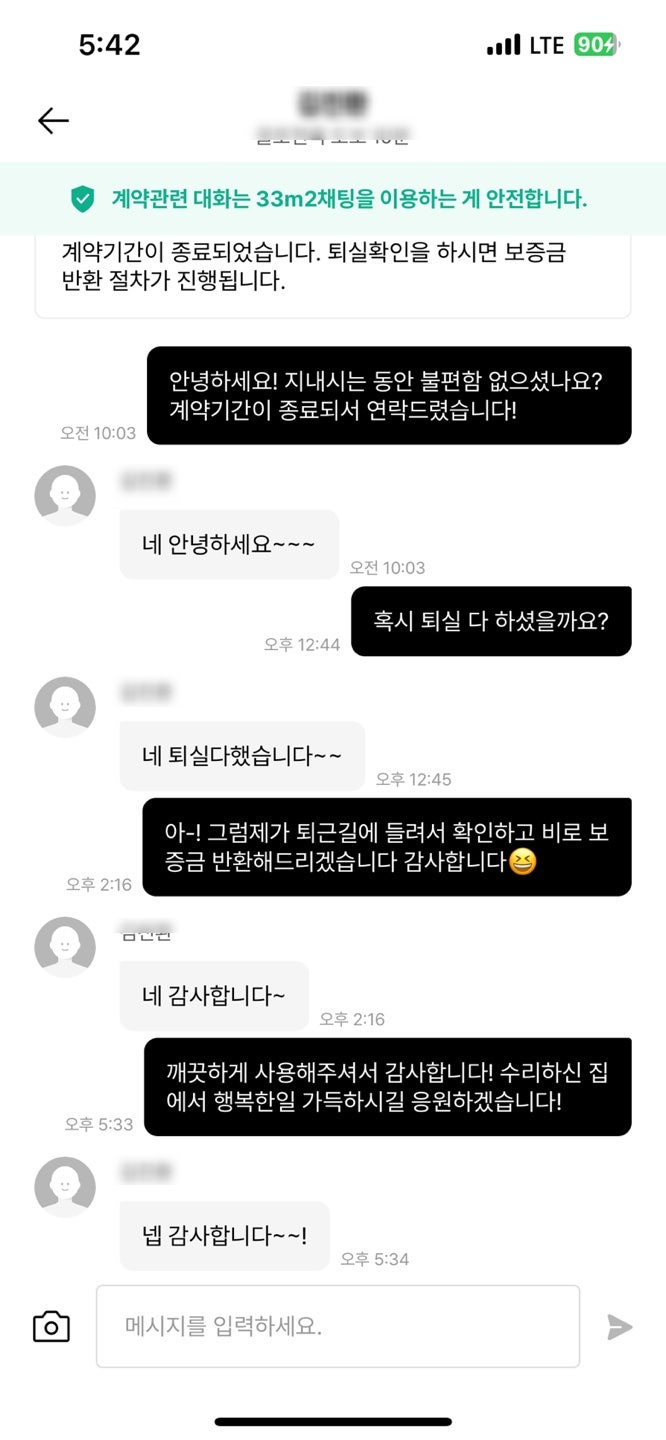
Task: Focus the 메시지를 입력하세요 message field
Action: coord(338,1326)
